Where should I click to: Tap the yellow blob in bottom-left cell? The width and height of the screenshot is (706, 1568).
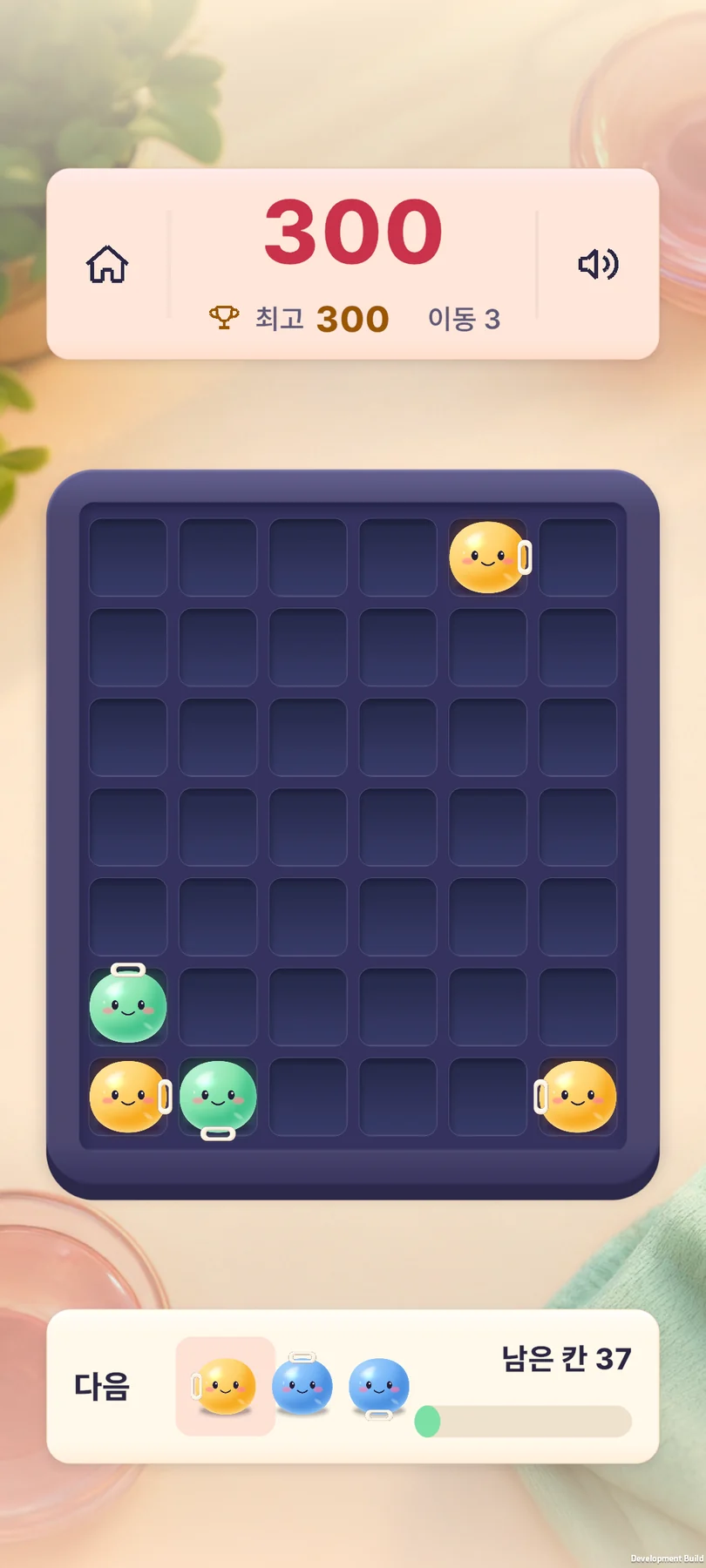[x=130, y=1097]
